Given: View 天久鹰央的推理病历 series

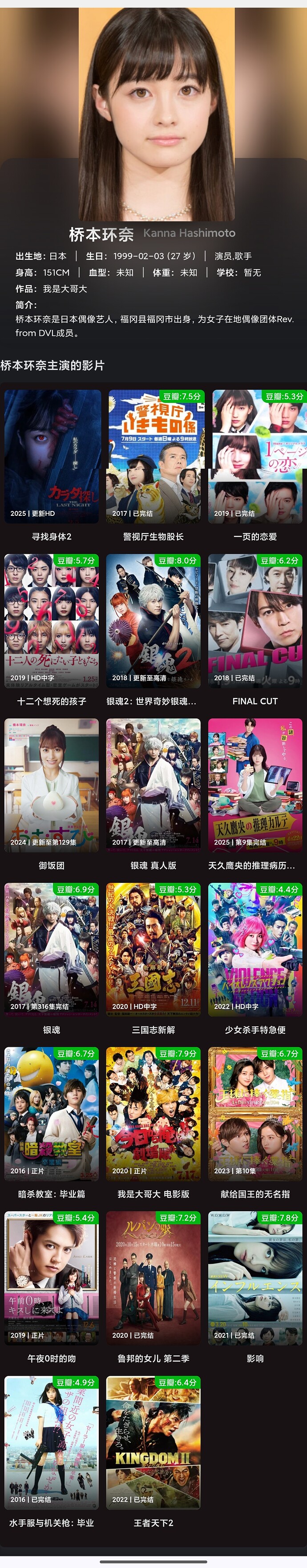Looking at the screenshot, I should 255,785.
